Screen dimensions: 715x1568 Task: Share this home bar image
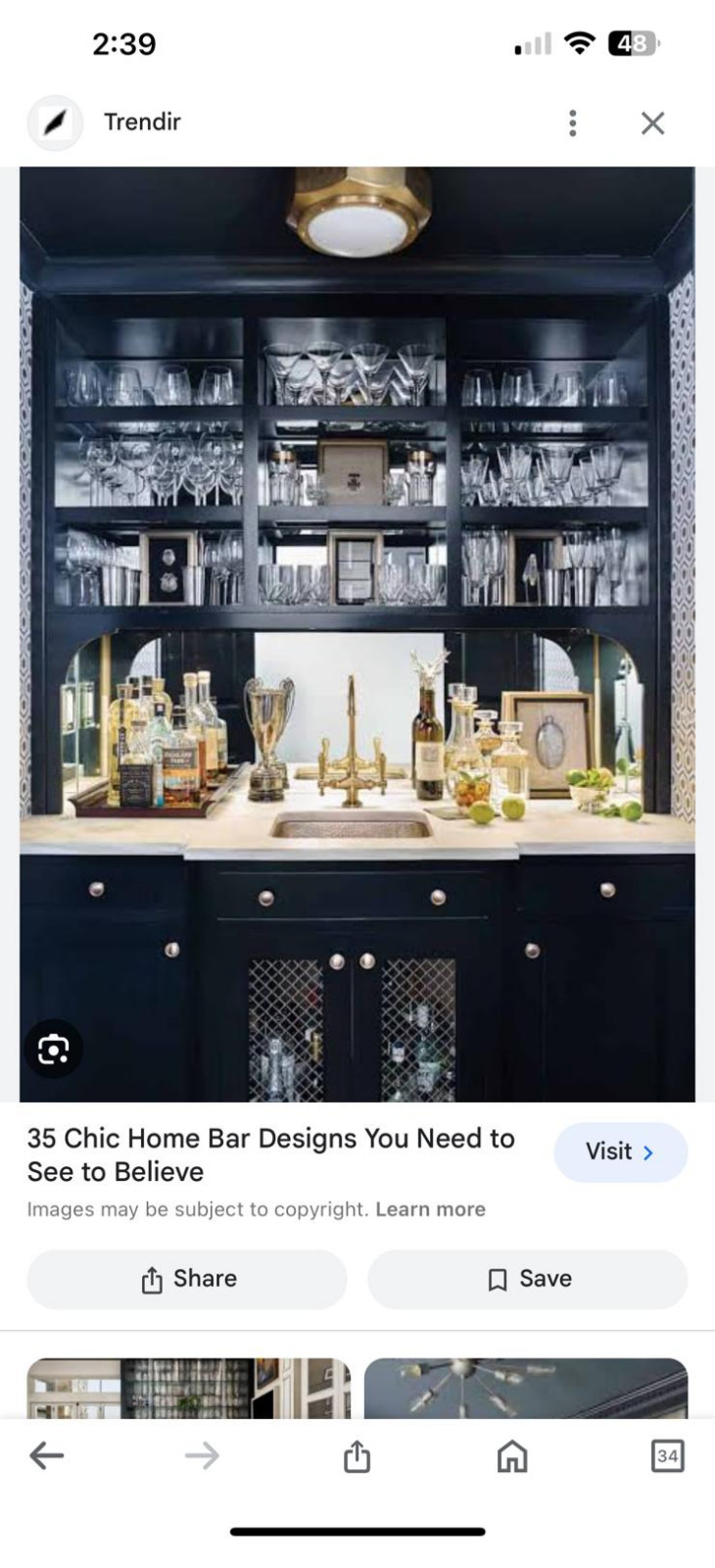pos(187,1279)
